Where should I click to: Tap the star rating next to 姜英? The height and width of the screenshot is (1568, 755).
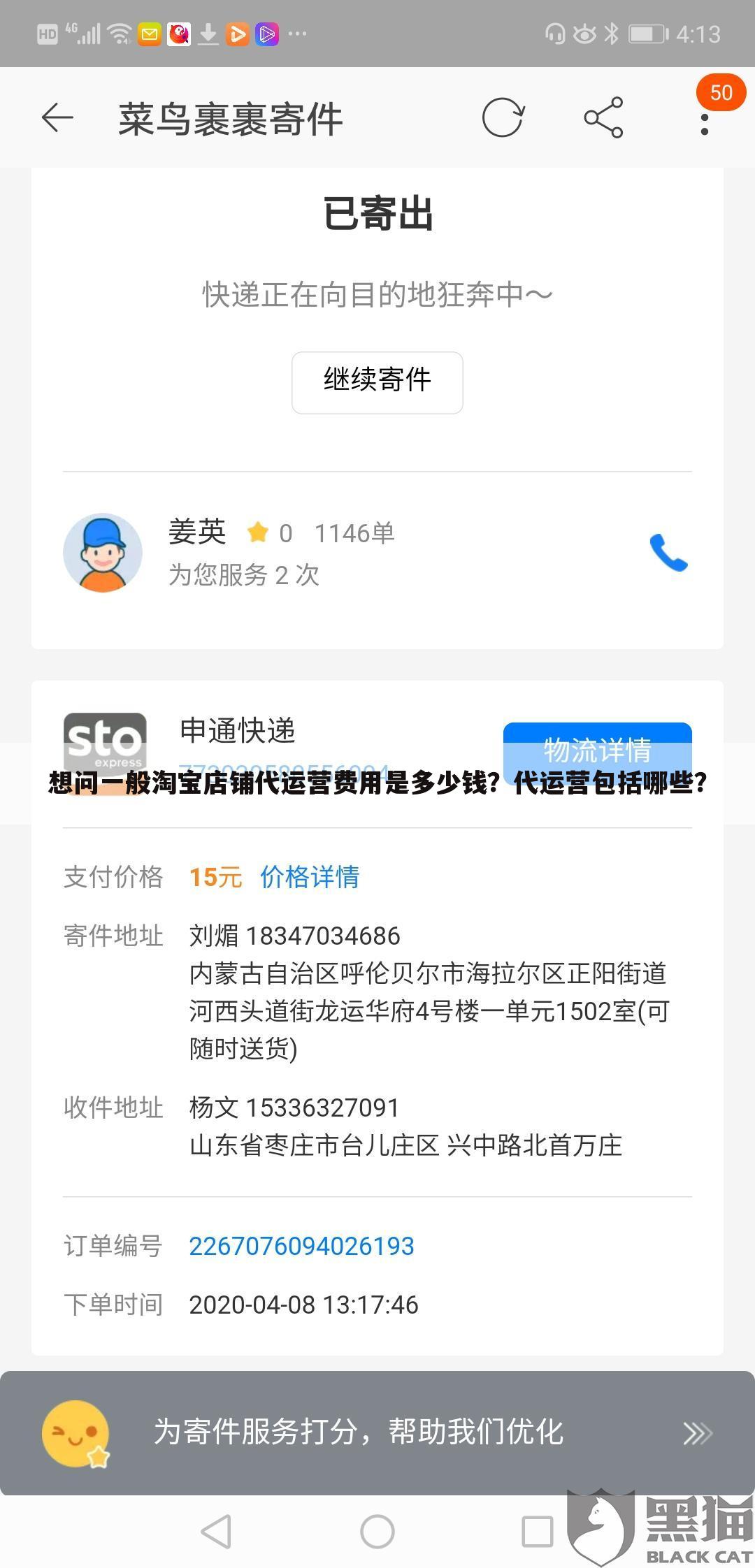pos(260,532)
